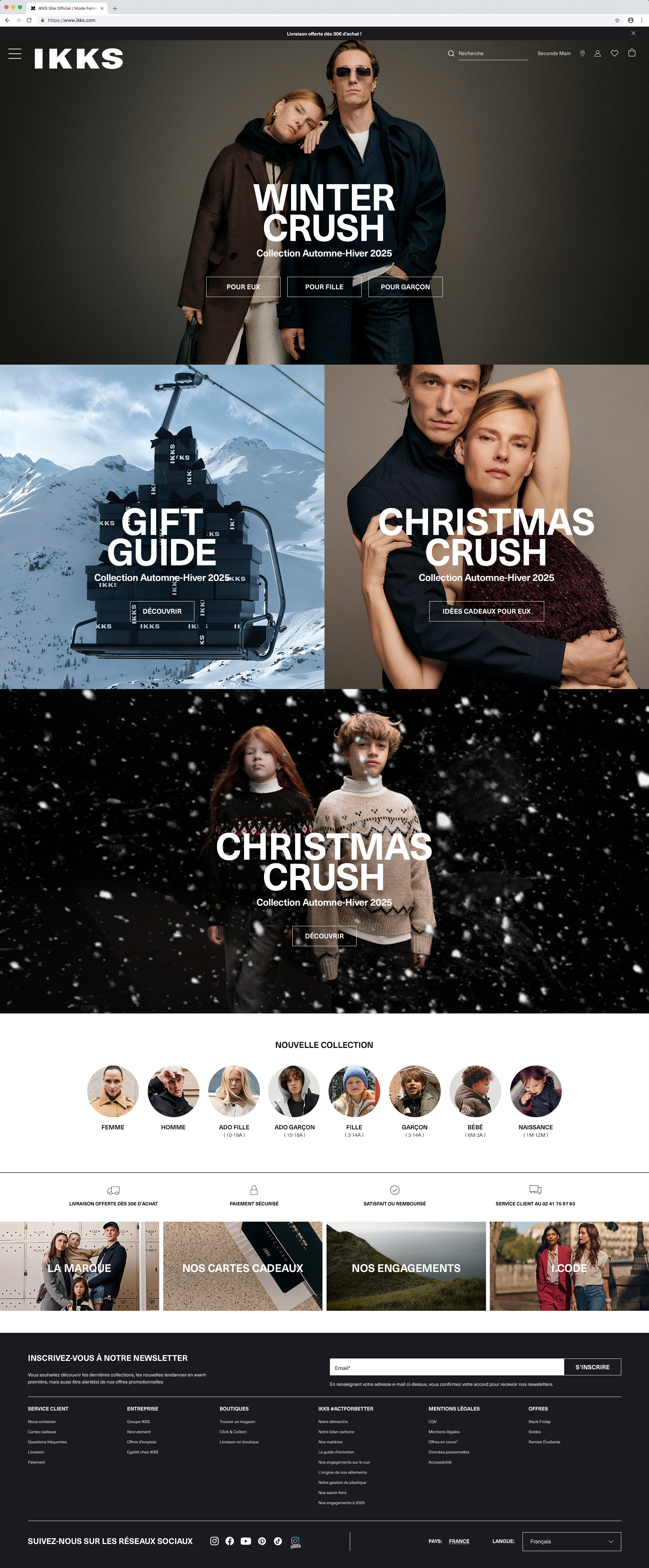Dismiss the free delivery banner
This screenshot has height=1568, width=649.
633,33
